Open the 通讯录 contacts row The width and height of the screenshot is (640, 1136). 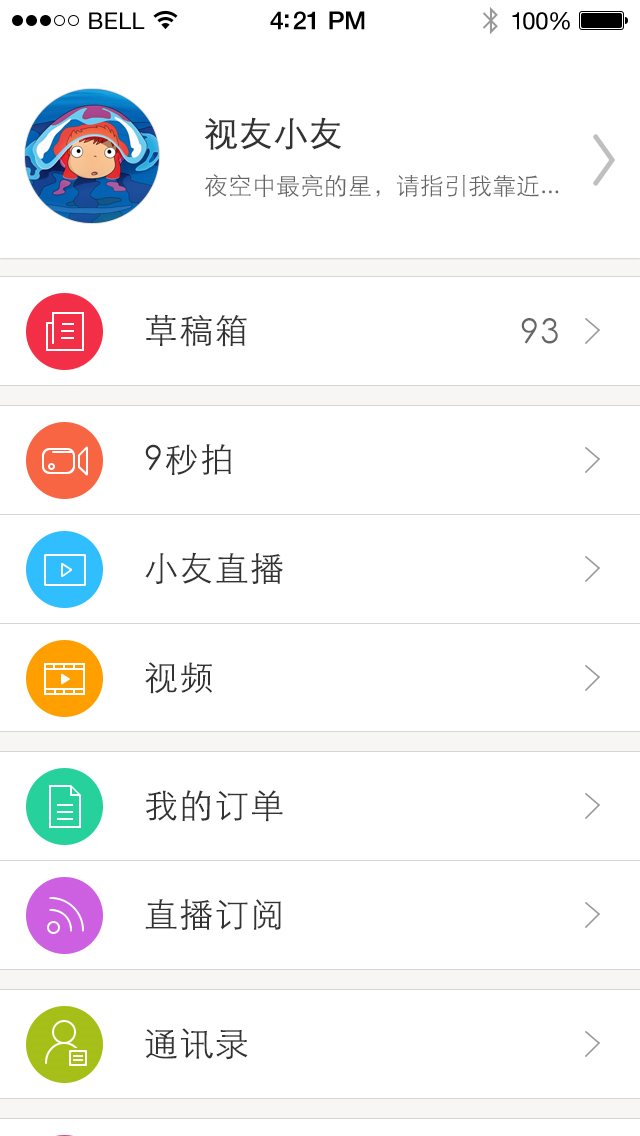[x=320, y=1044]
